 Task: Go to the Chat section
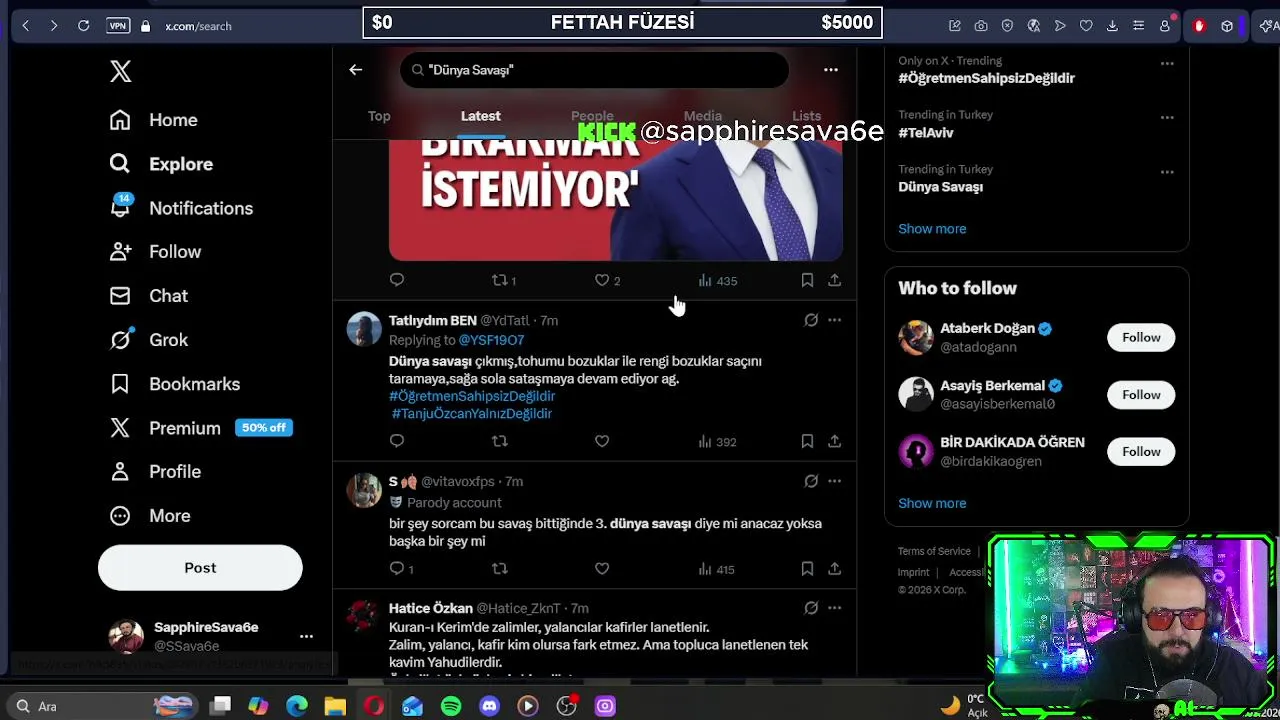click(x=168, y=296)
